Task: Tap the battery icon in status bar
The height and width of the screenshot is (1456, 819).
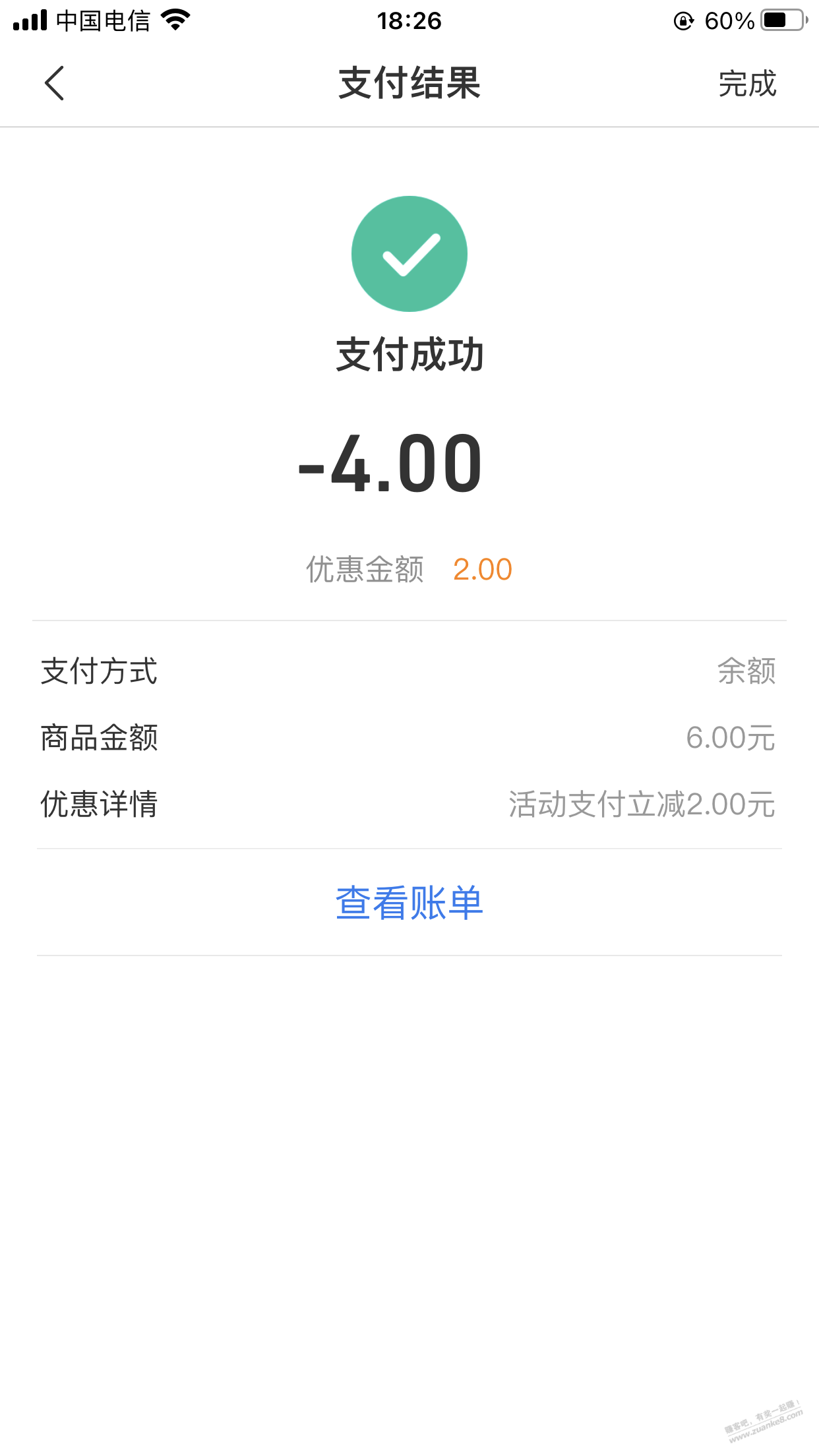Action: (x=781, y=20)
